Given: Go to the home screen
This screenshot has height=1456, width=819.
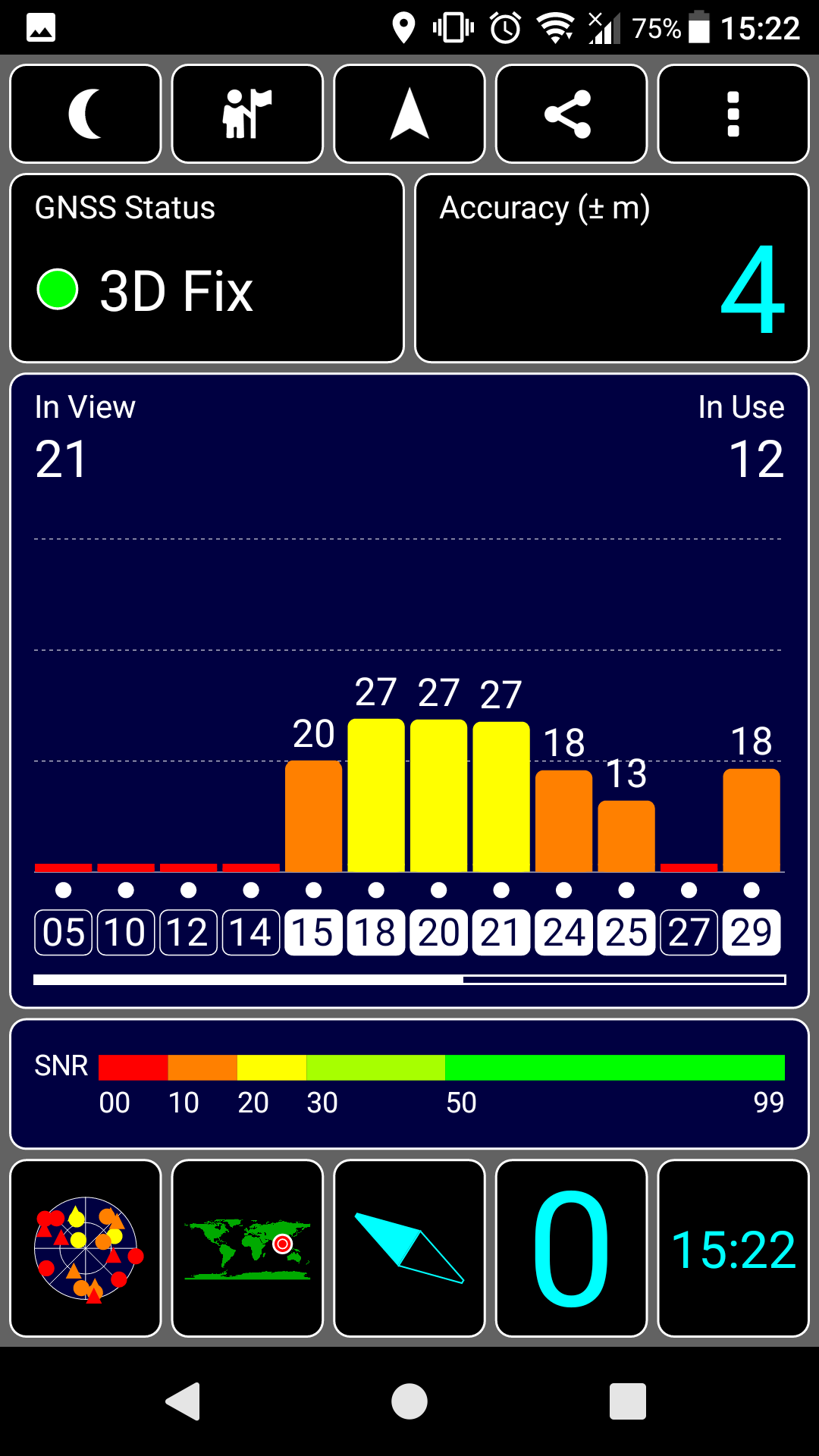Looking at the screenshot, I should 409,1401.
